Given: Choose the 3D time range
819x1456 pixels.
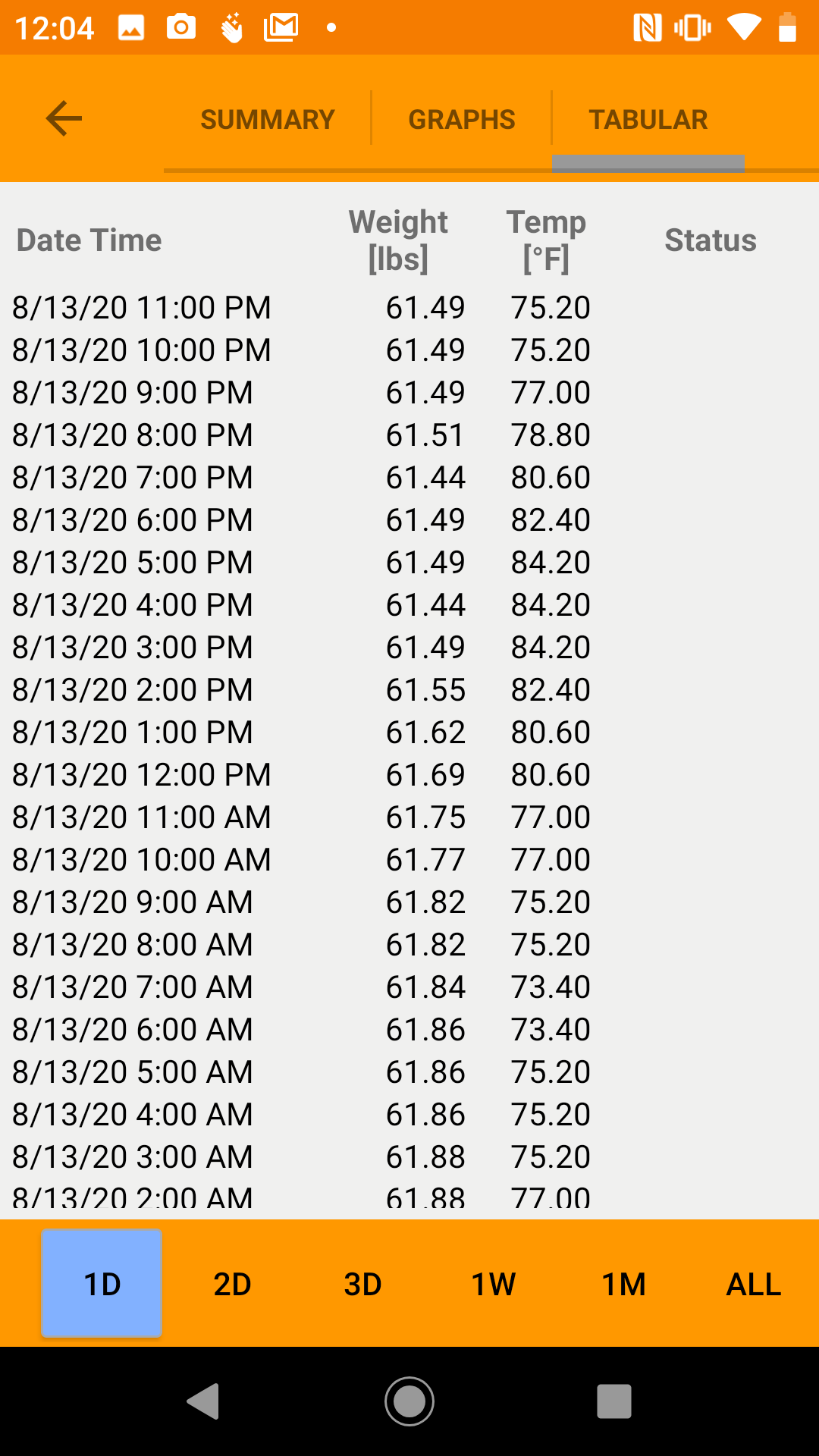Looking at the screenshot, I should 362,1283.
